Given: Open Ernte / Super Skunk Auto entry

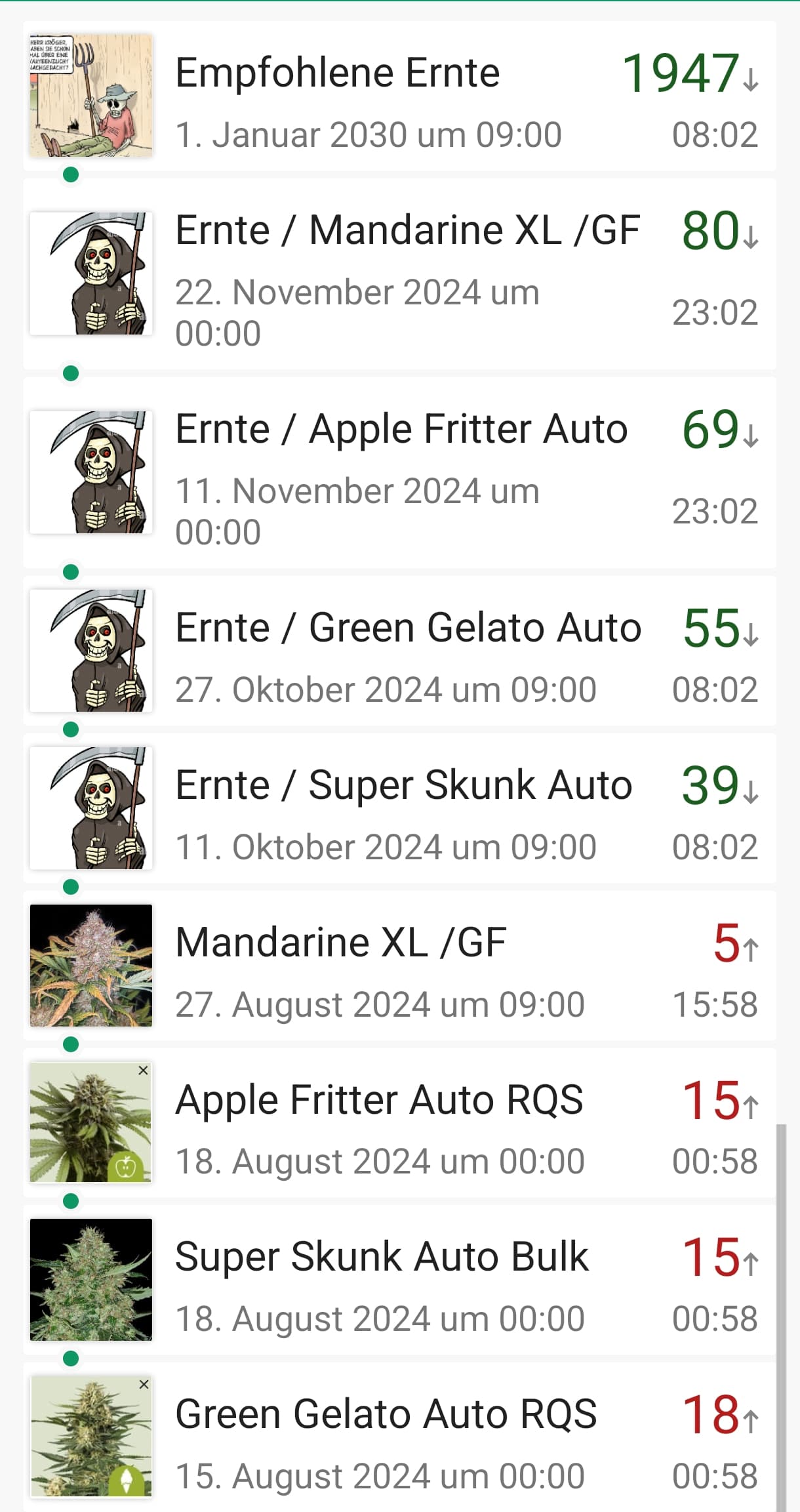Looking at the screenshot, I should pyautogui.click(x=400, y=808).
